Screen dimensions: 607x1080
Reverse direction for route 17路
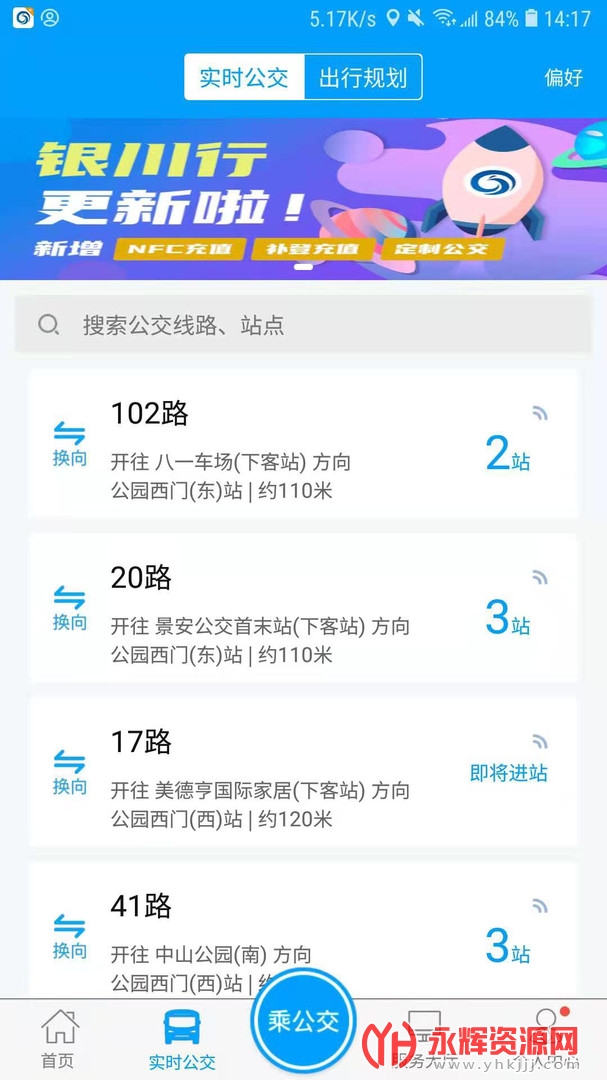click(70, 772)
